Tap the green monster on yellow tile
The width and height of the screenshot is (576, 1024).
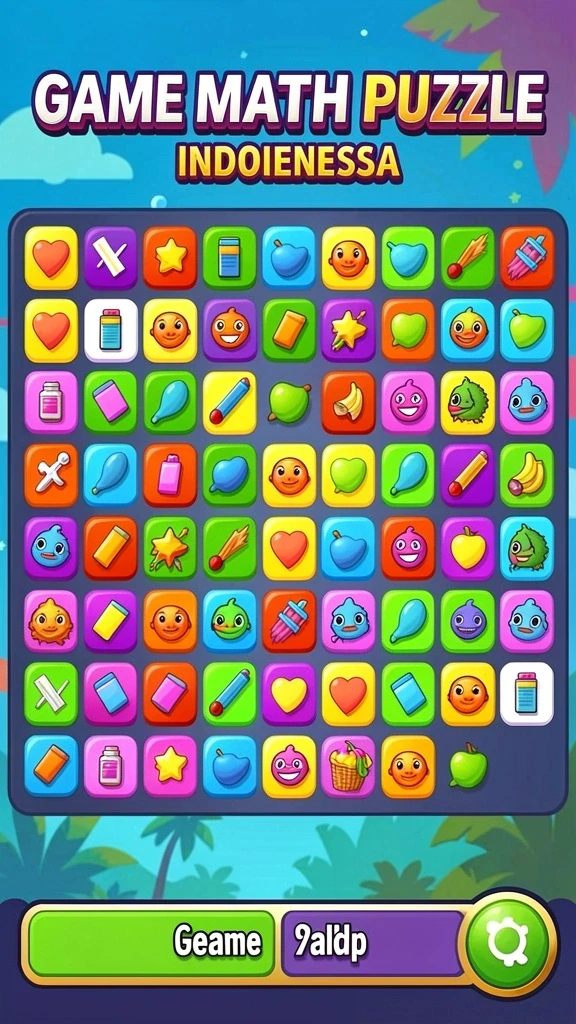pyautogui.click(x=468, y=402)
